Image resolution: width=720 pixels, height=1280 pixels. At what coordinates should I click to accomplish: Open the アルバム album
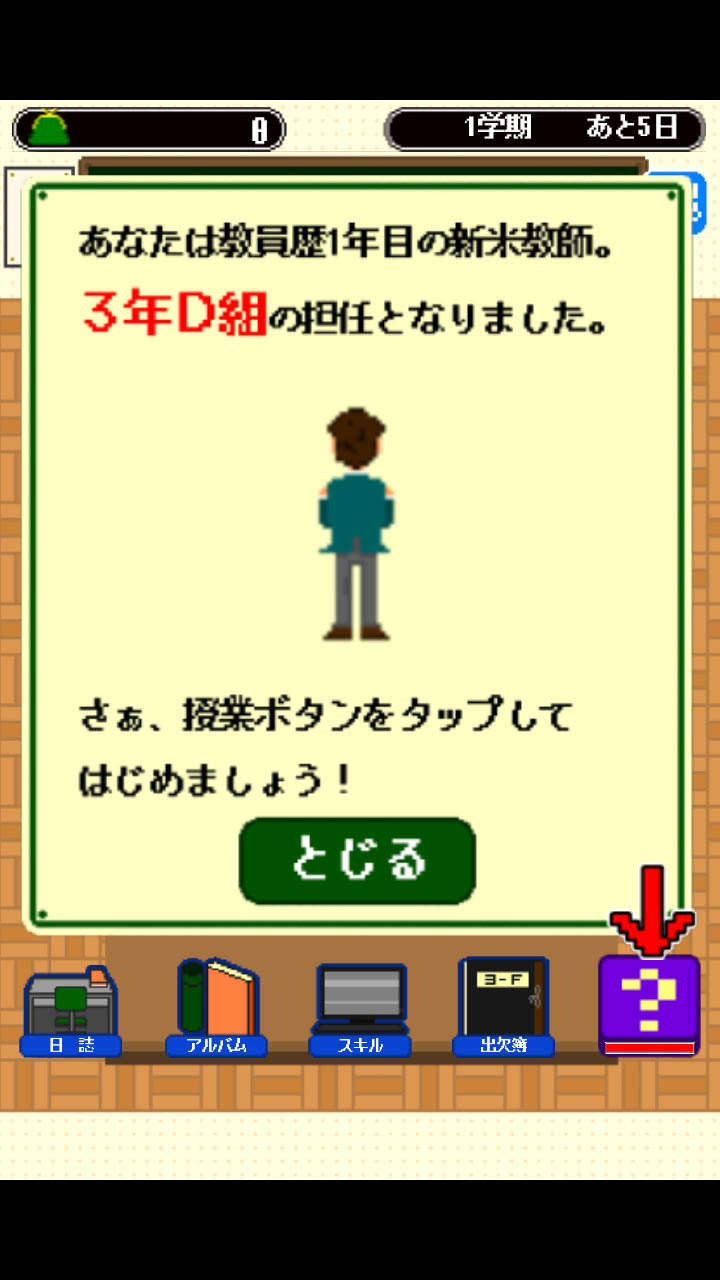point(217,1008)
